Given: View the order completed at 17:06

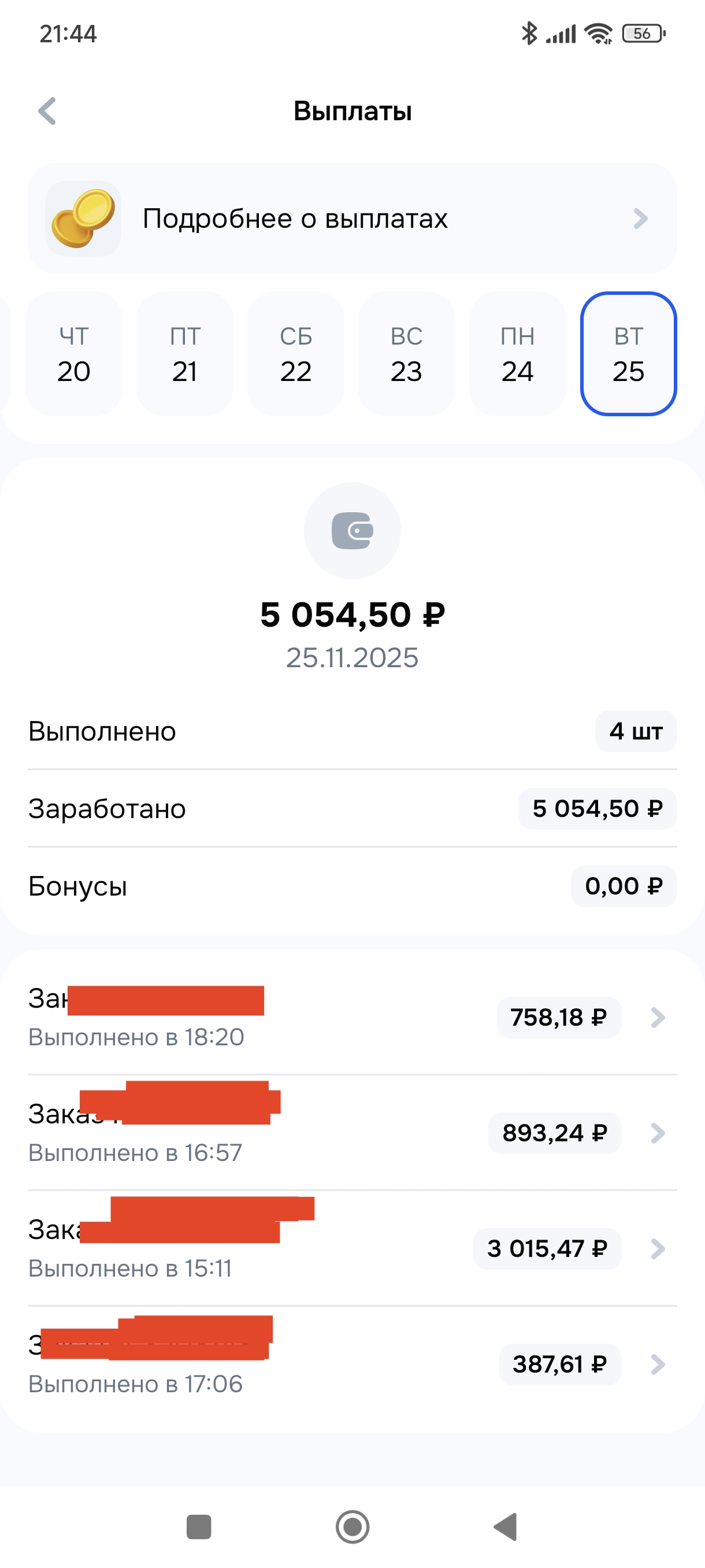Looking at the screenshot, I should [x=352, y=1364].
